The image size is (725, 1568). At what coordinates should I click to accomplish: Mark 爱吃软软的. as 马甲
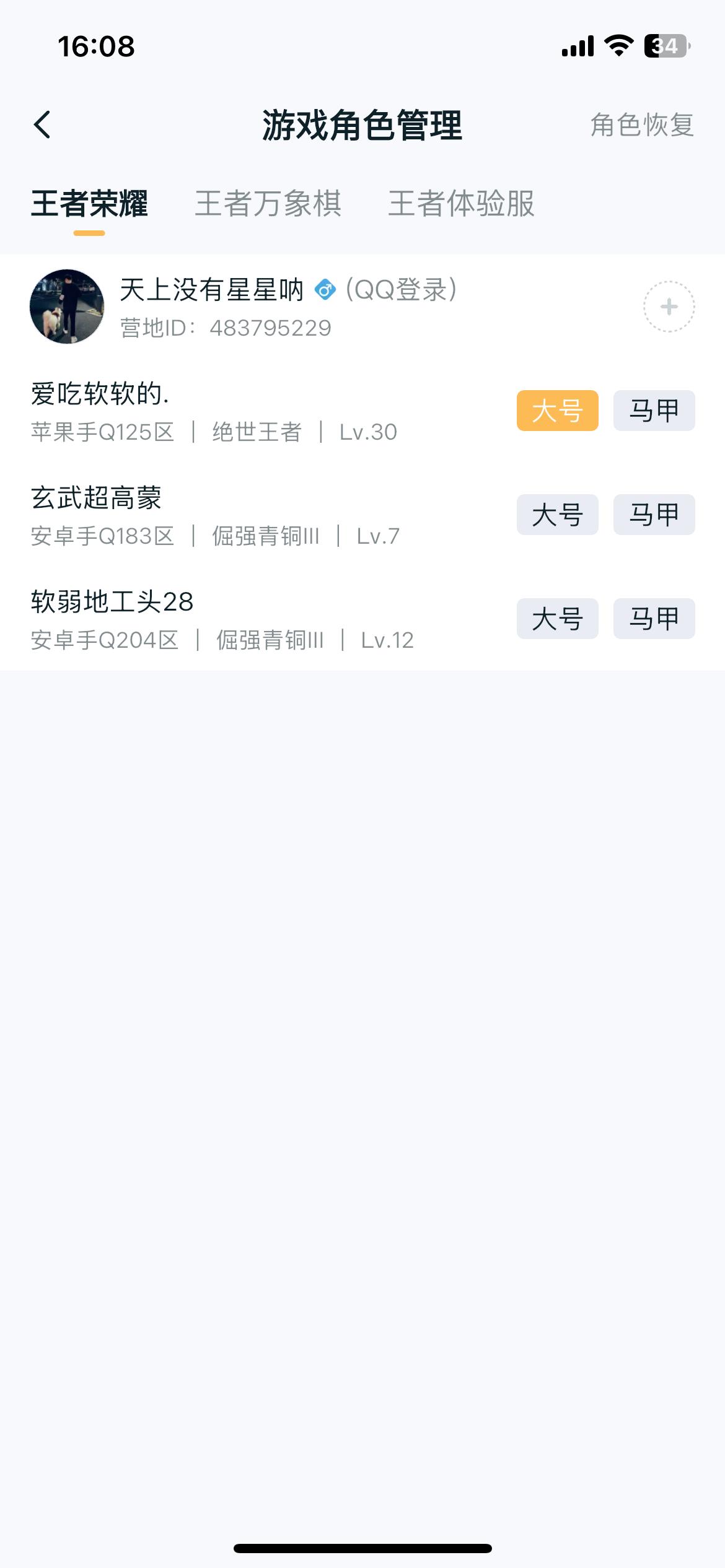click(654, 410)
